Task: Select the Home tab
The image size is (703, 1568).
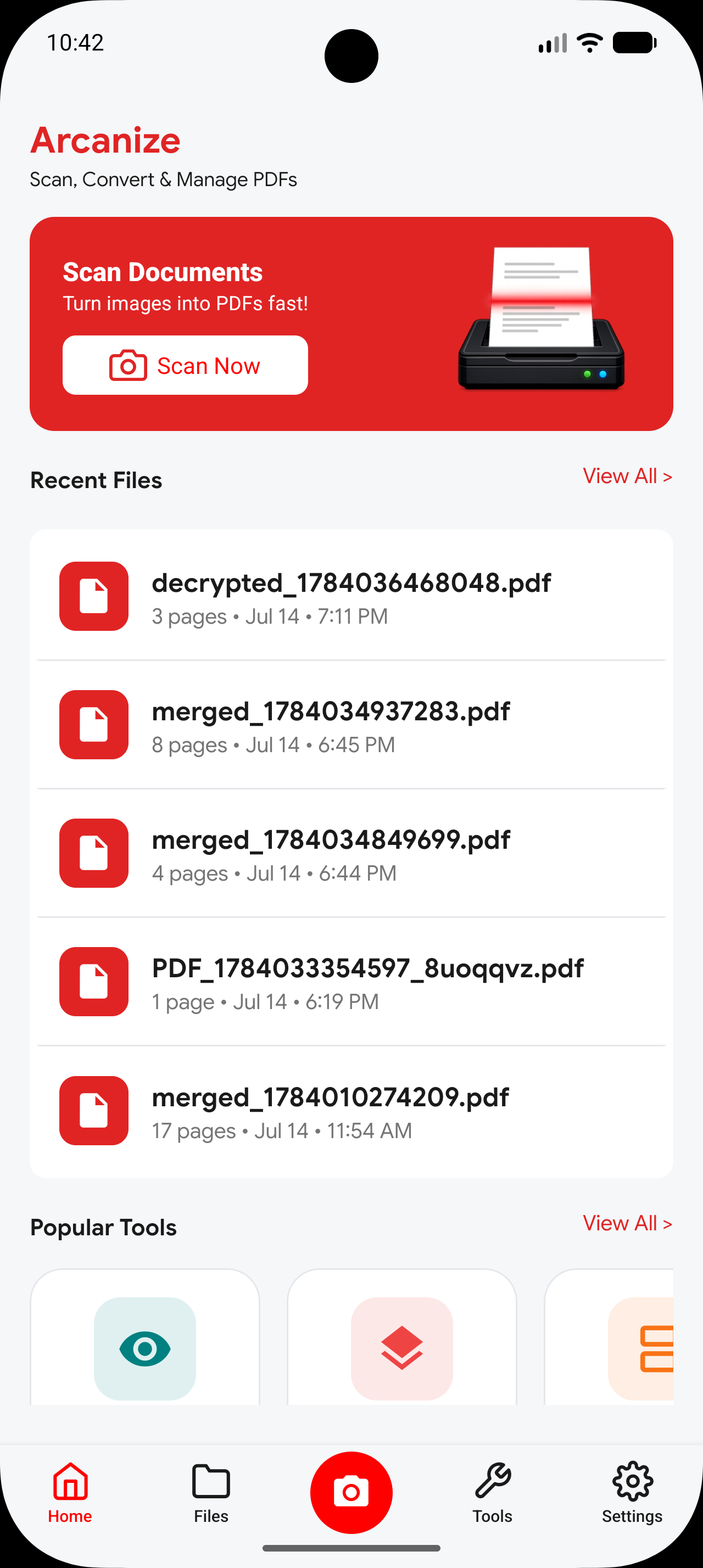Action: 70,1494
